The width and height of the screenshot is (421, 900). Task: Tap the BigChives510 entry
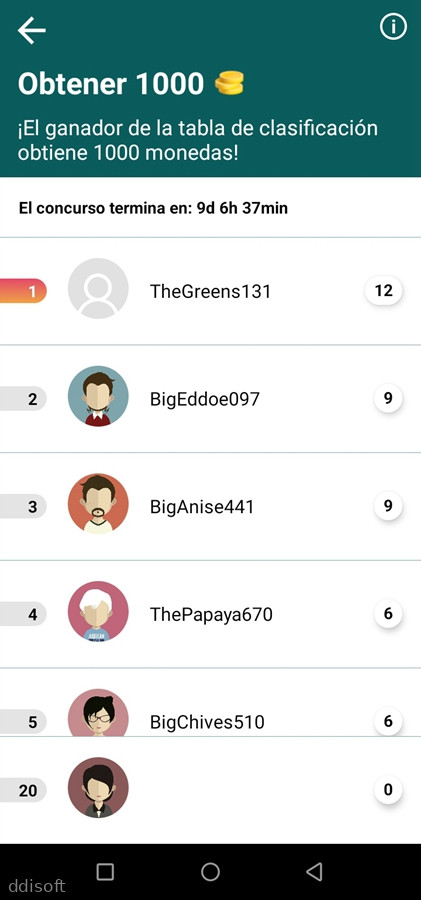[x=210, y=702]
